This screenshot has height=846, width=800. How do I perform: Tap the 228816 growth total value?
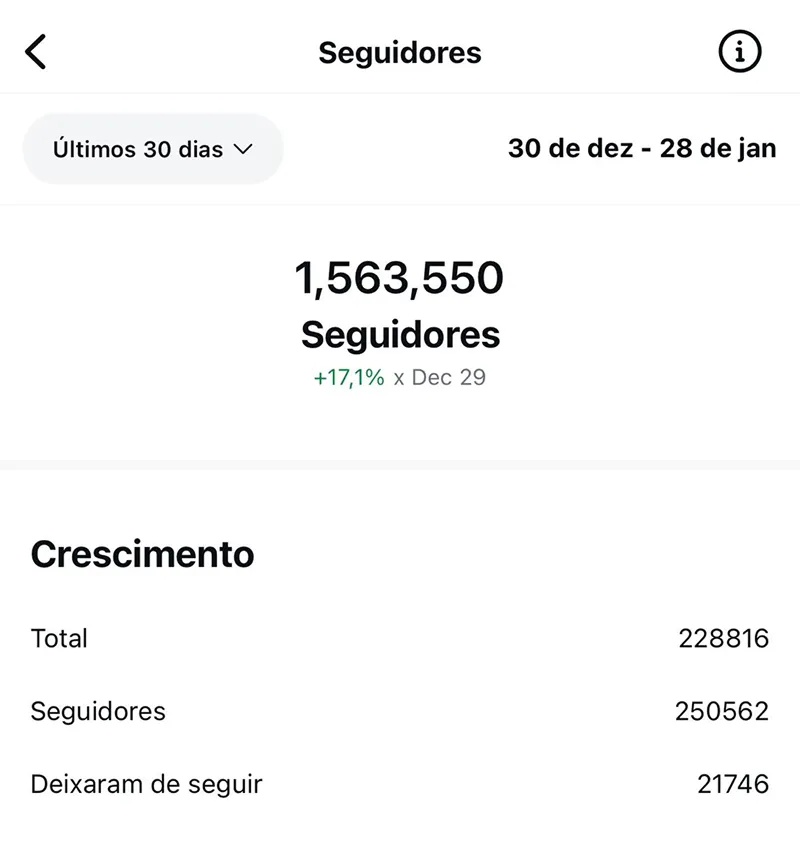[726, 638]
